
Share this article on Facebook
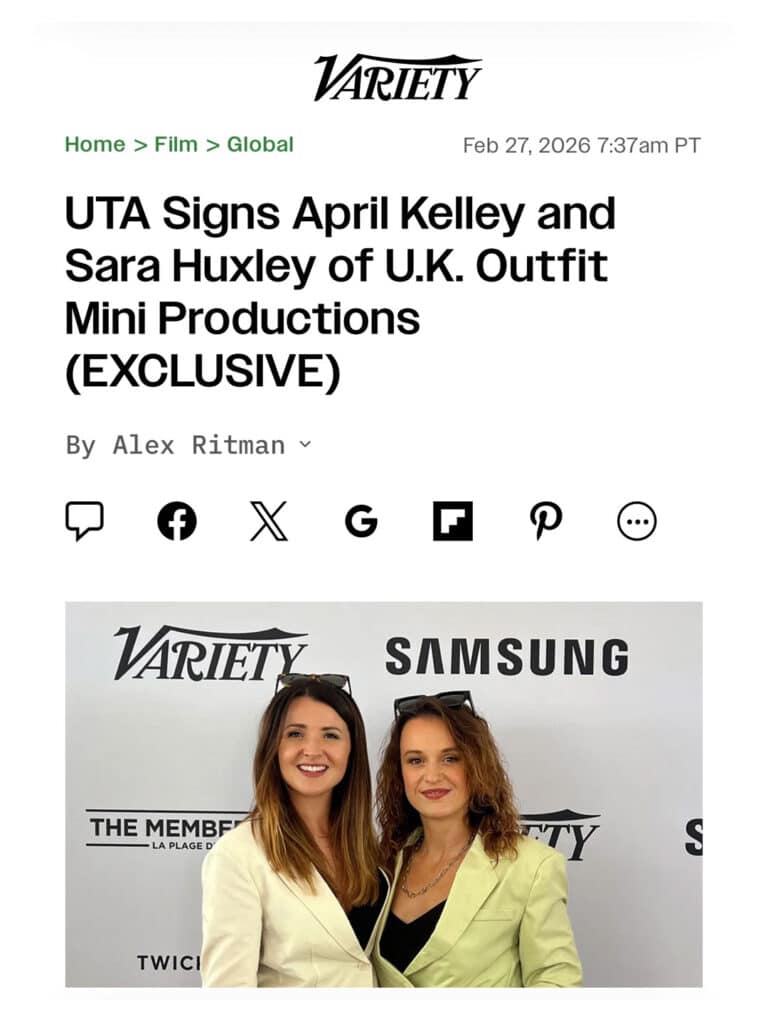pyautogui.click(x=177, y=521)
